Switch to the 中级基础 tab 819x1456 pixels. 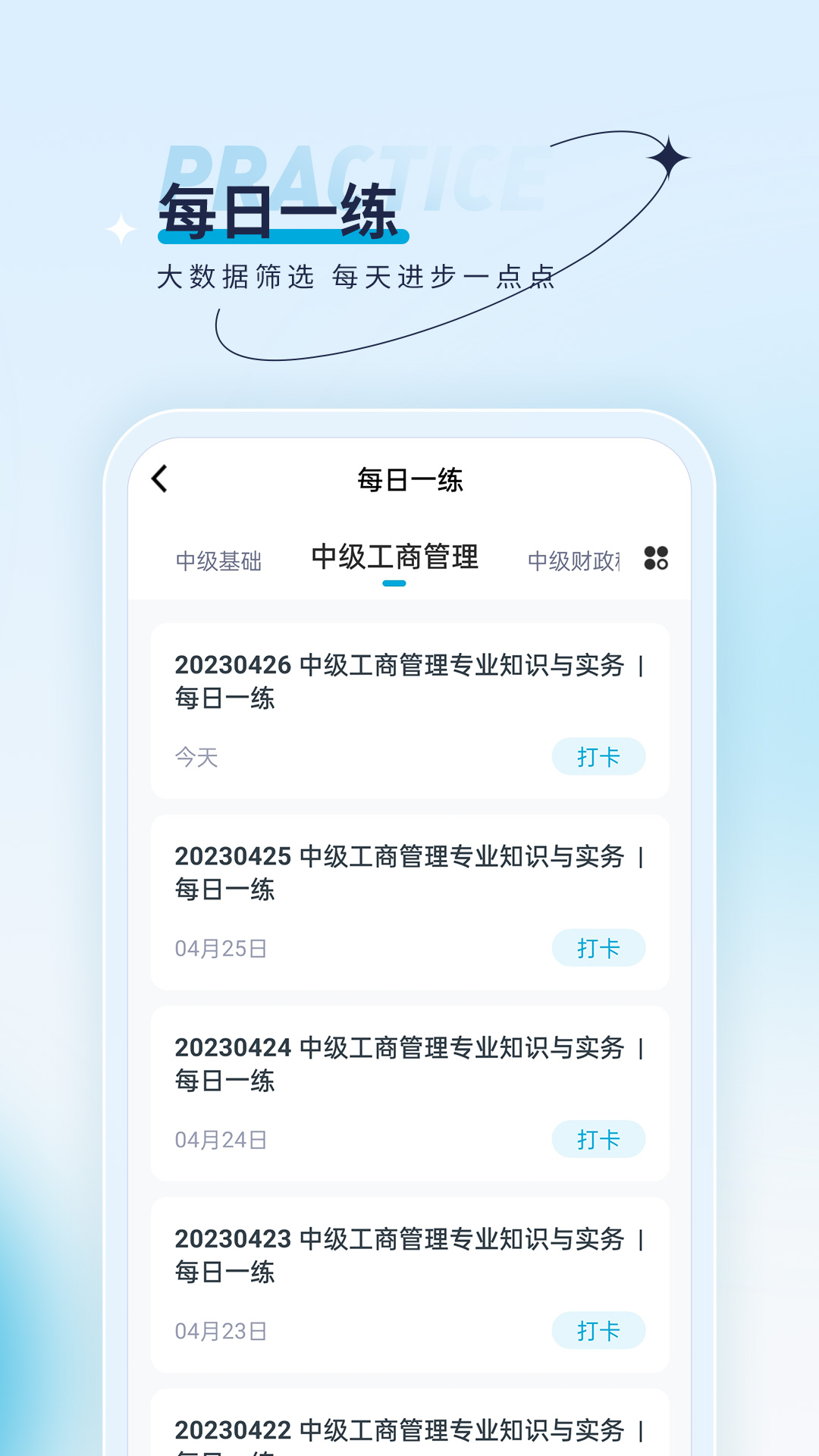click(220, 562)
